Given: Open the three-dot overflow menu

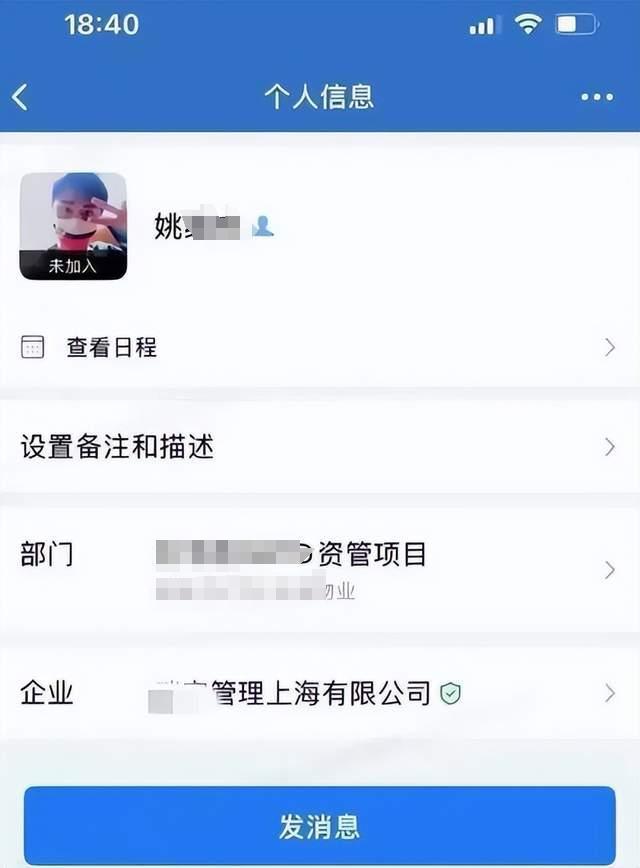Looking at the screenshot, I should tap(597, 97).
